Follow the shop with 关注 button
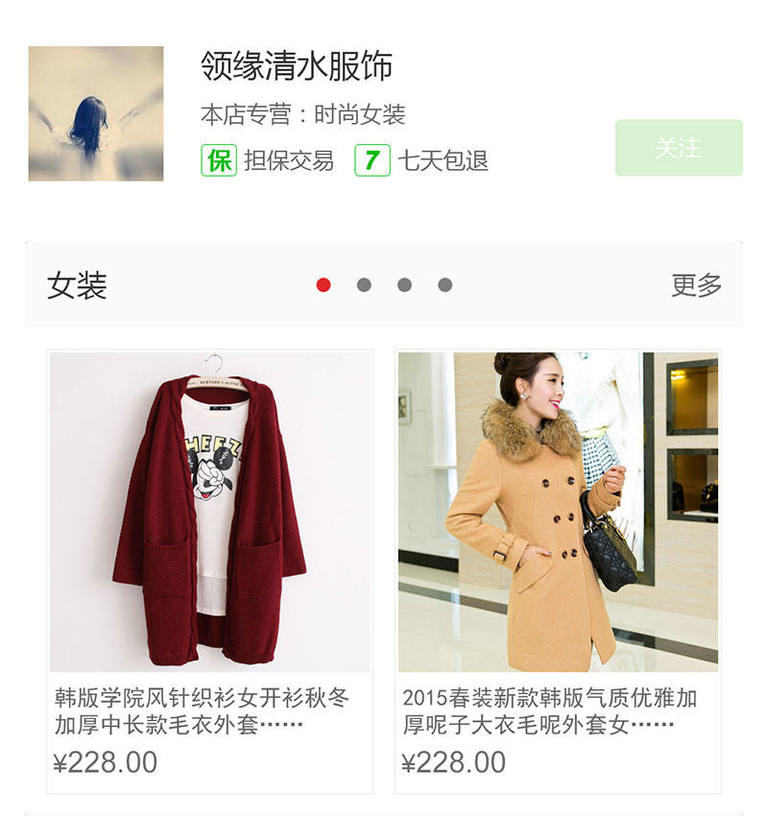 pyautogui.click(x=678, y=148)
